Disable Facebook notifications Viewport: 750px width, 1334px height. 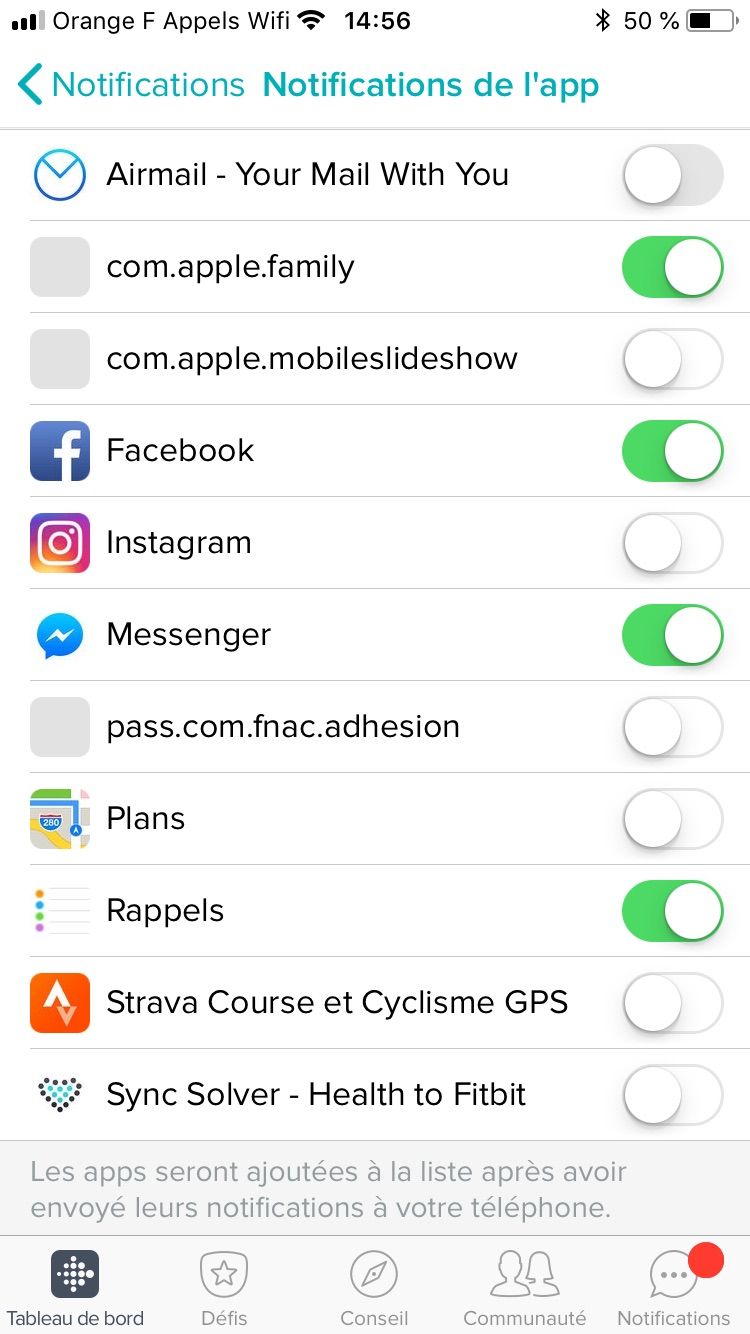coord(672,451)
